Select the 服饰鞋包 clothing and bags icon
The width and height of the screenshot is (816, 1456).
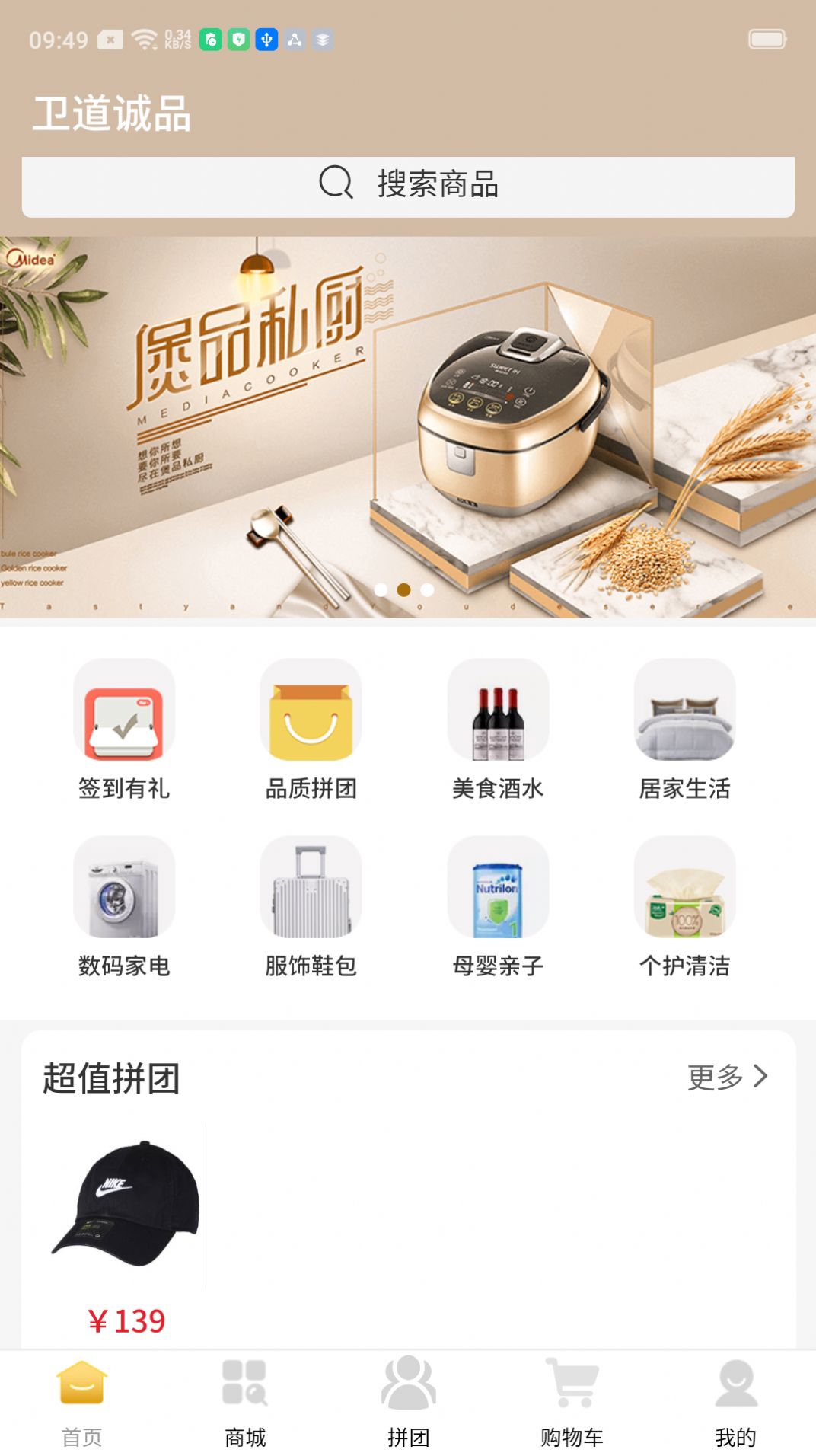tap(311, 891)
